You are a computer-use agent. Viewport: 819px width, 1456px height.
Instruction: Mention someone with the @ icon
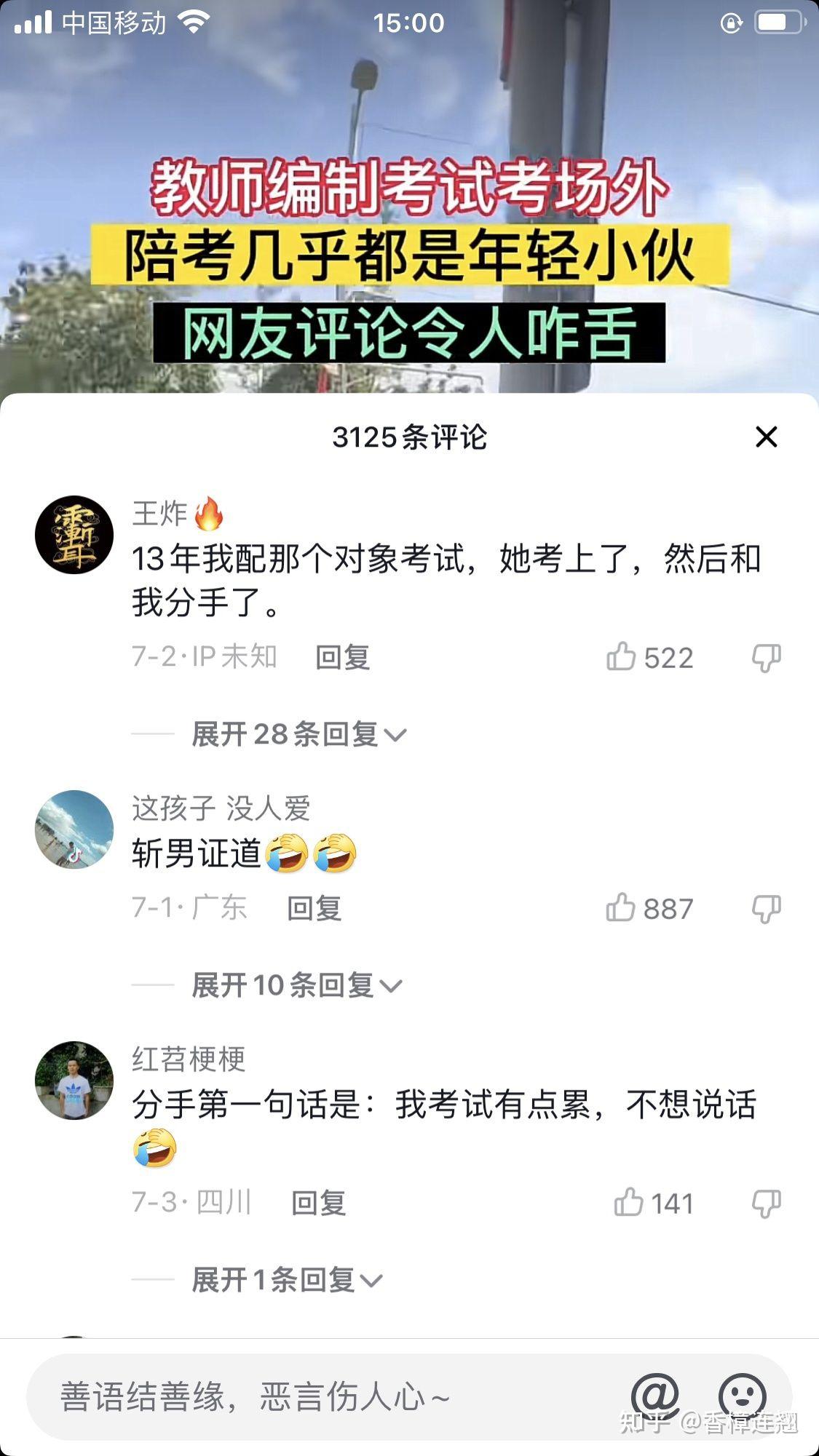(x=654, y=1396)
